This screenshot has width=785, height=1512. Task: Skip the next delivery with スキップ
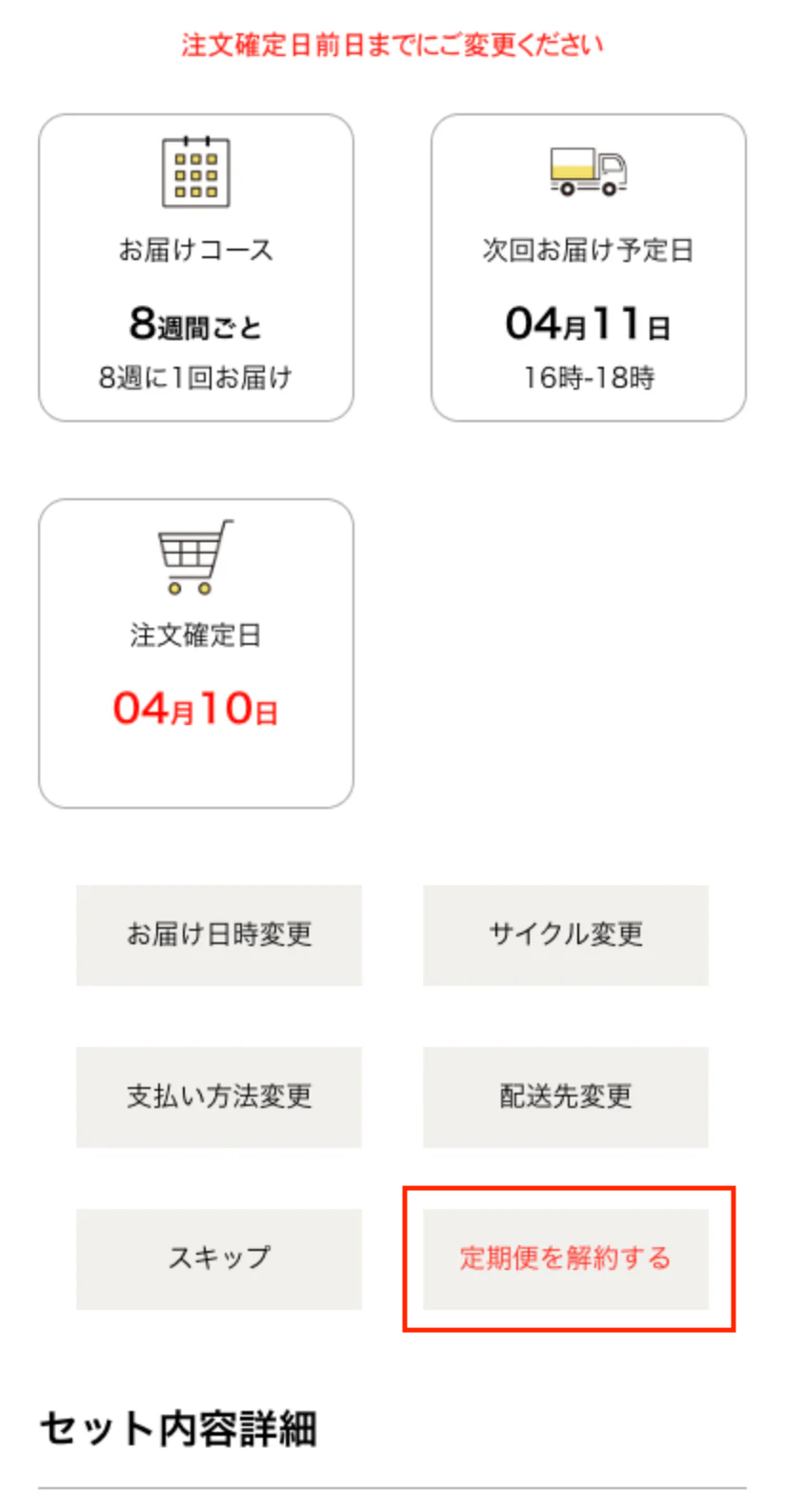219,1259
